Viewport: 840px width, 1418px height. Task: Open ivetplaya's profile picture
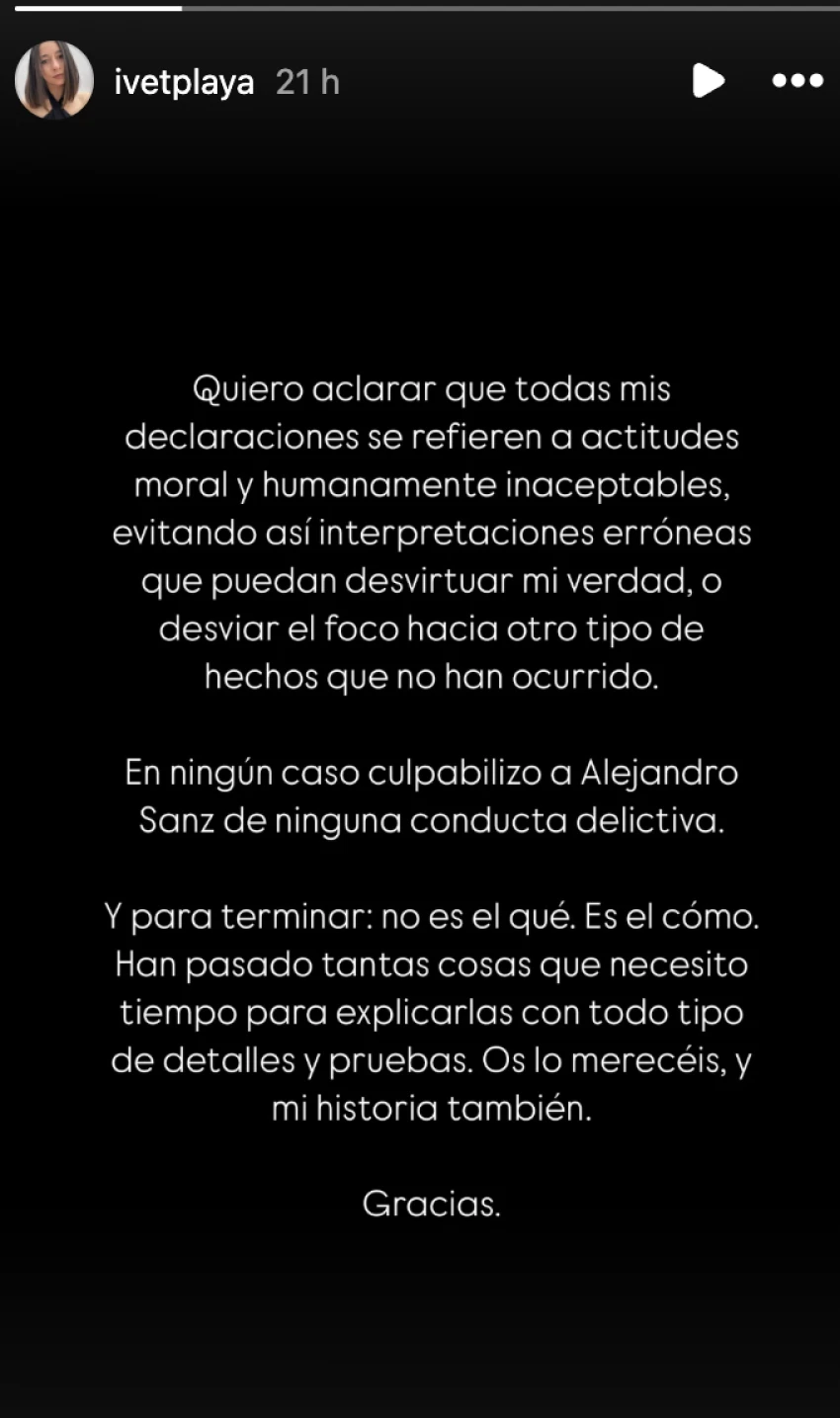(x=54, y=81)
